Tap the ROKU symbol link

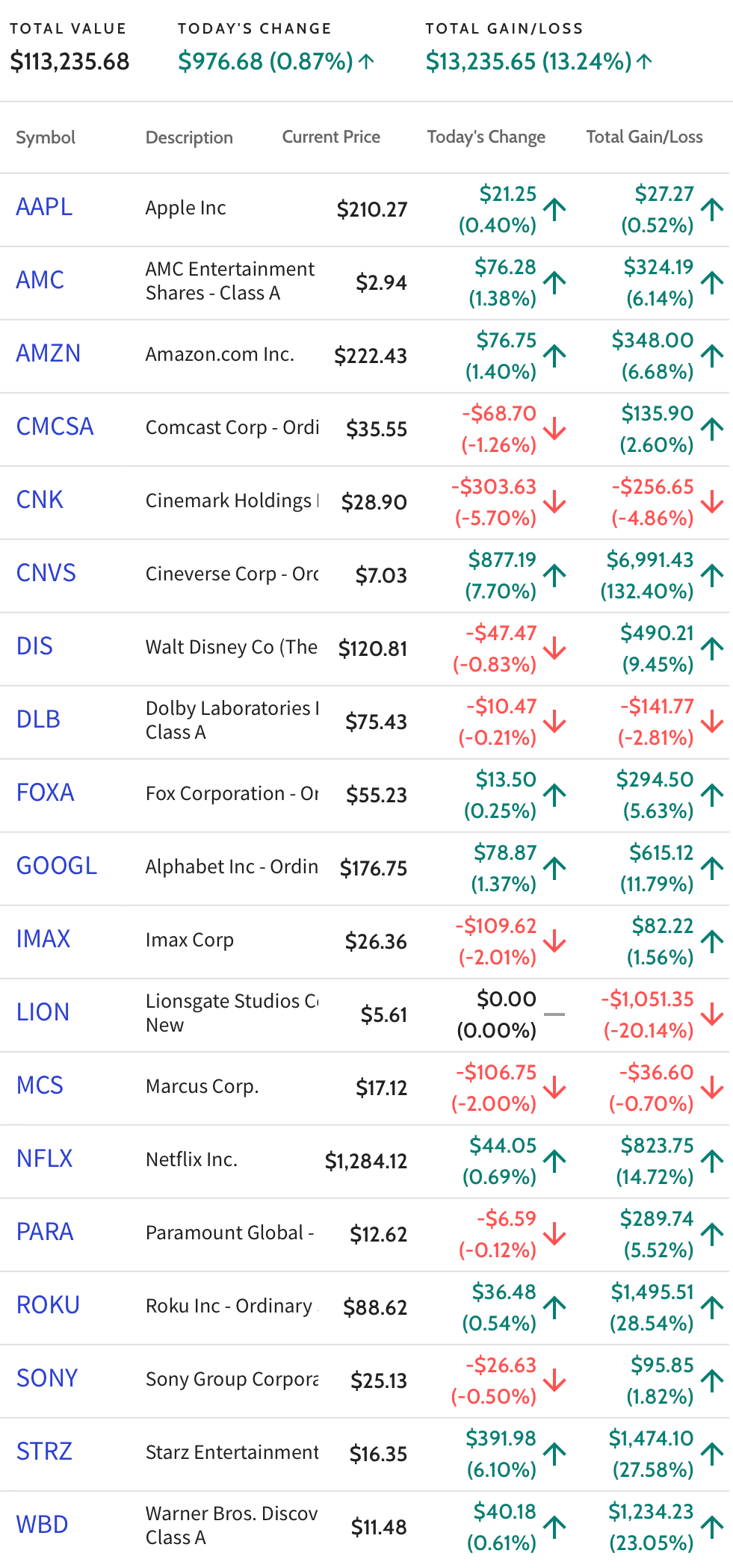(x=48, y=1305)
